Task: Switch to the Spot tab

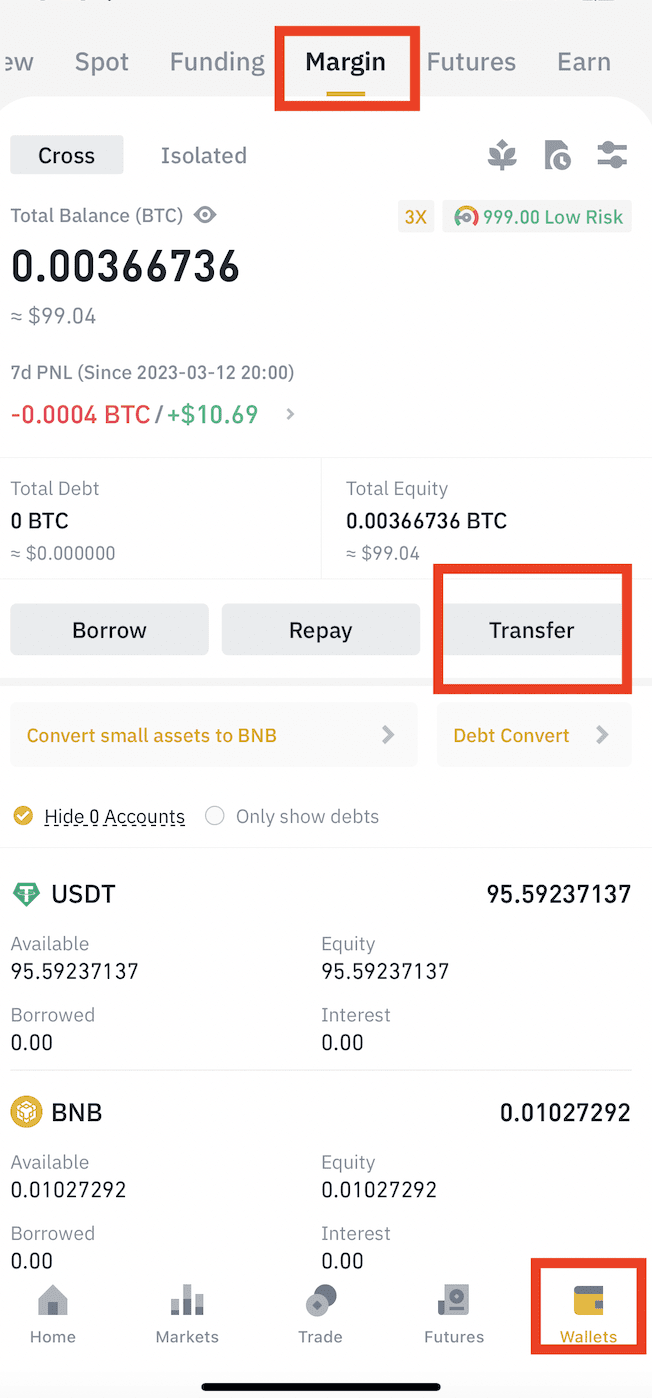Action: [x=101, y=62]
